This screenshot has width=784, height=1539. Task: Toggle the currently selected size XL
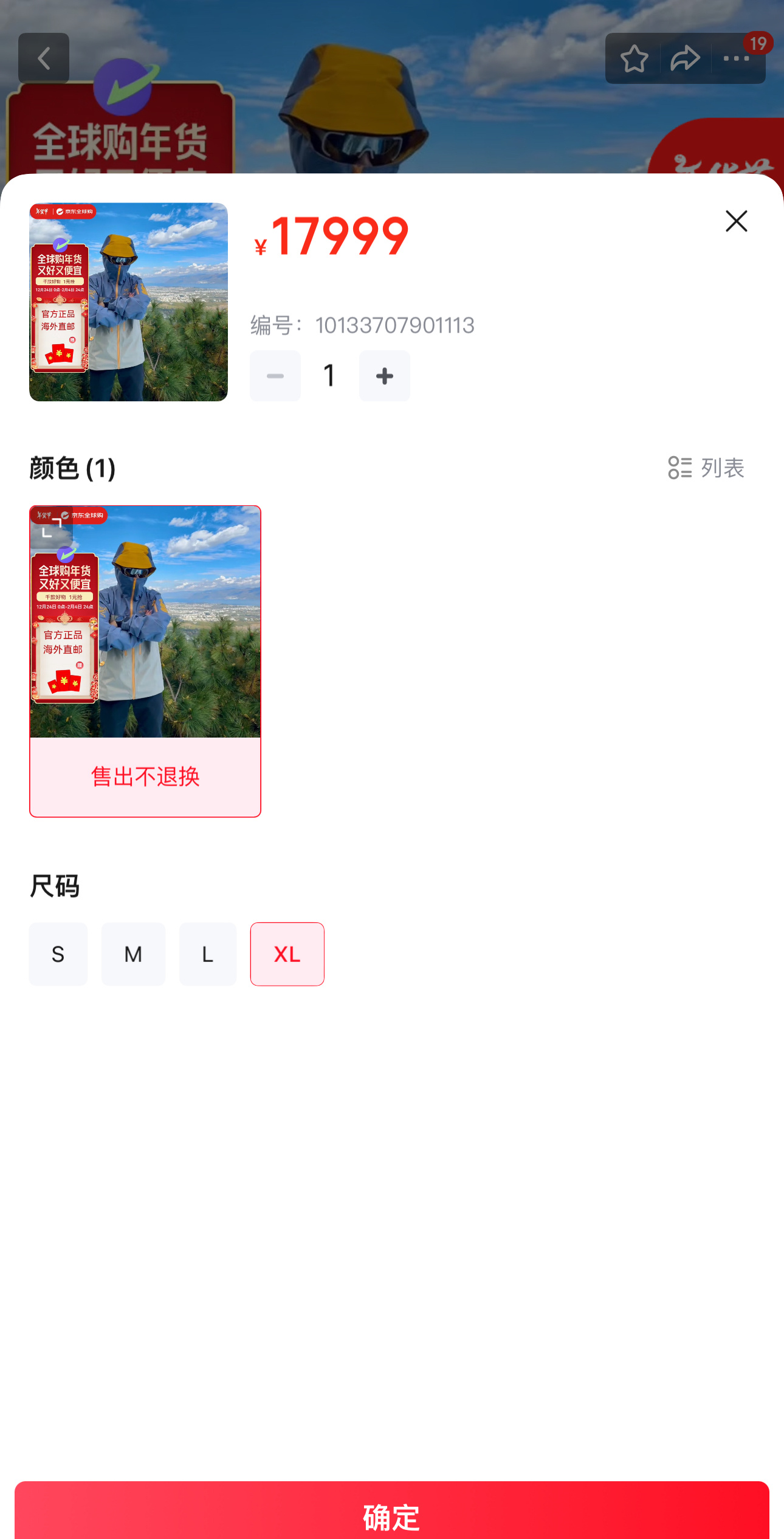287,954
